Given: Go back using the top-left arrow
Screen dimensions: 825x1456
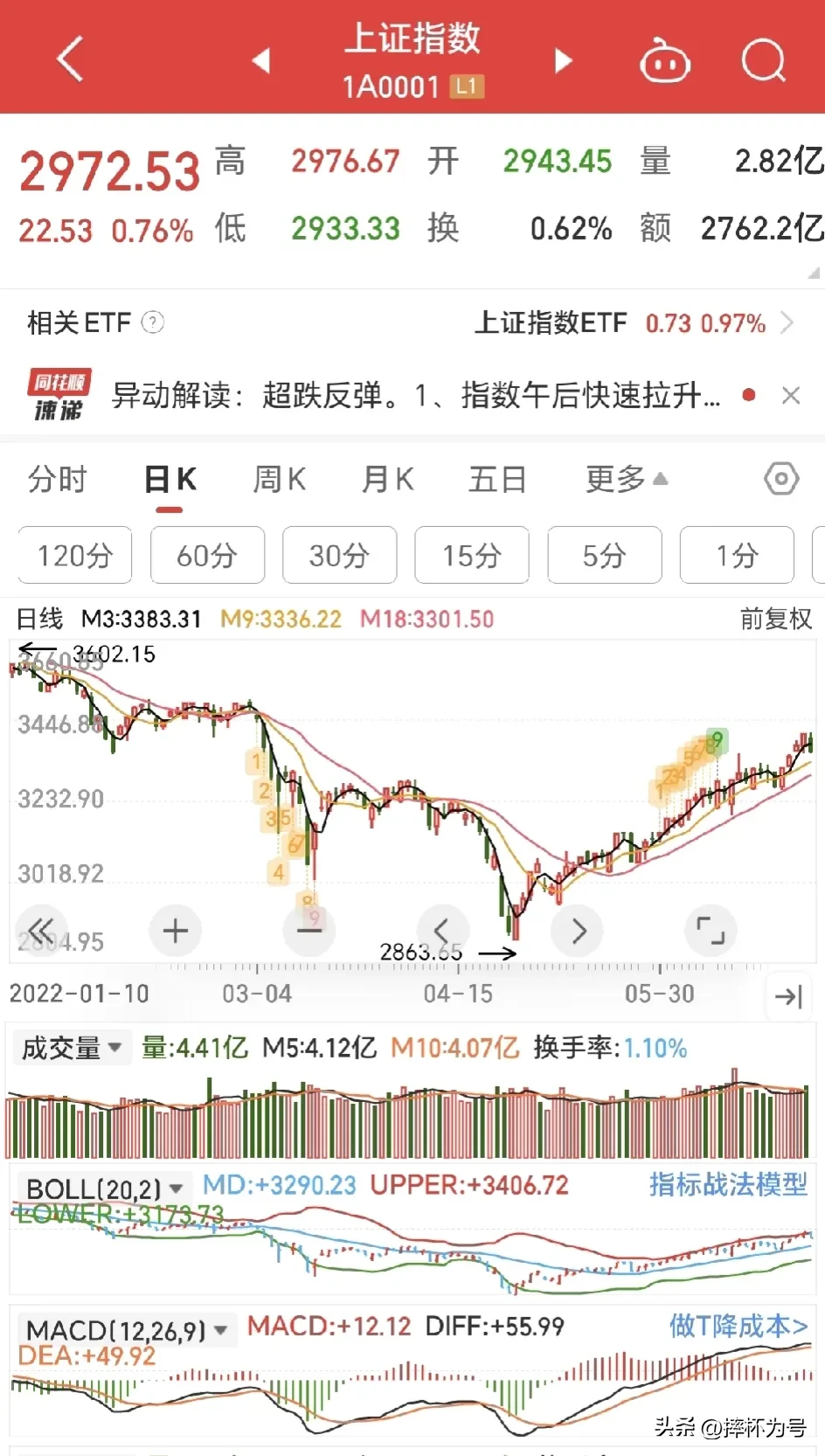Looking at the screenshot, I should [70, 59].
